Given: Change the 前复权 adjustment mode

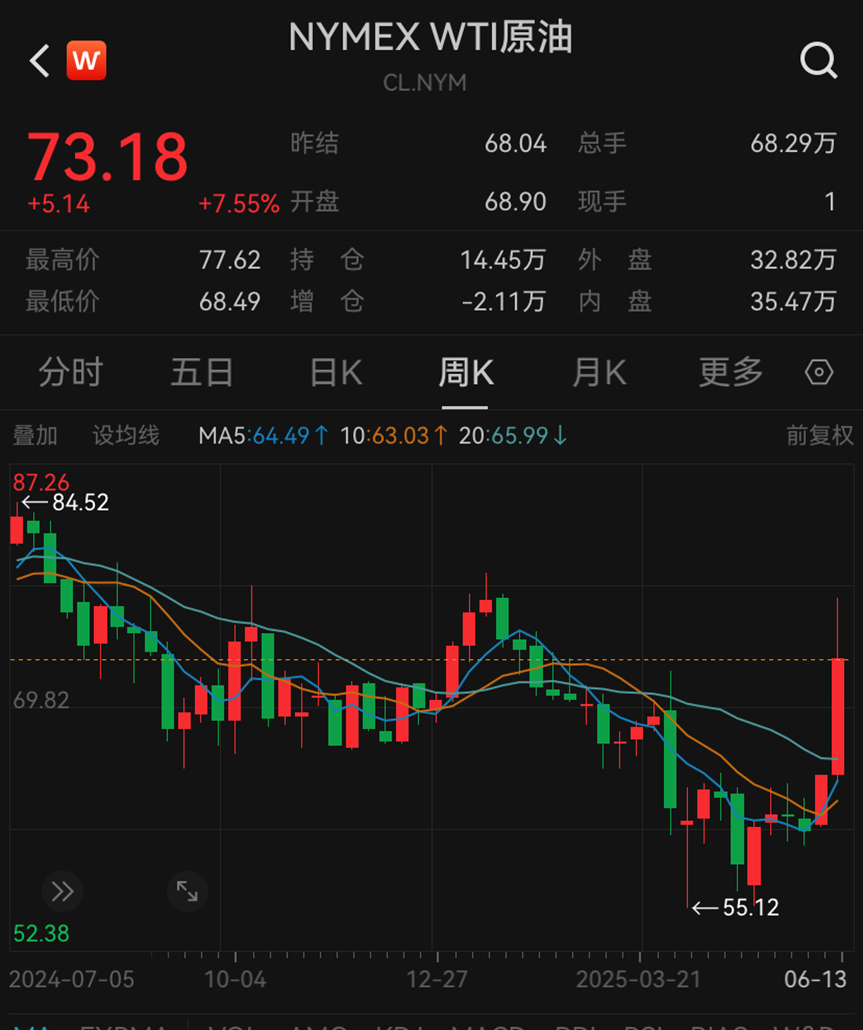Looking at the screenshot, I should click(x=820, y=435).
